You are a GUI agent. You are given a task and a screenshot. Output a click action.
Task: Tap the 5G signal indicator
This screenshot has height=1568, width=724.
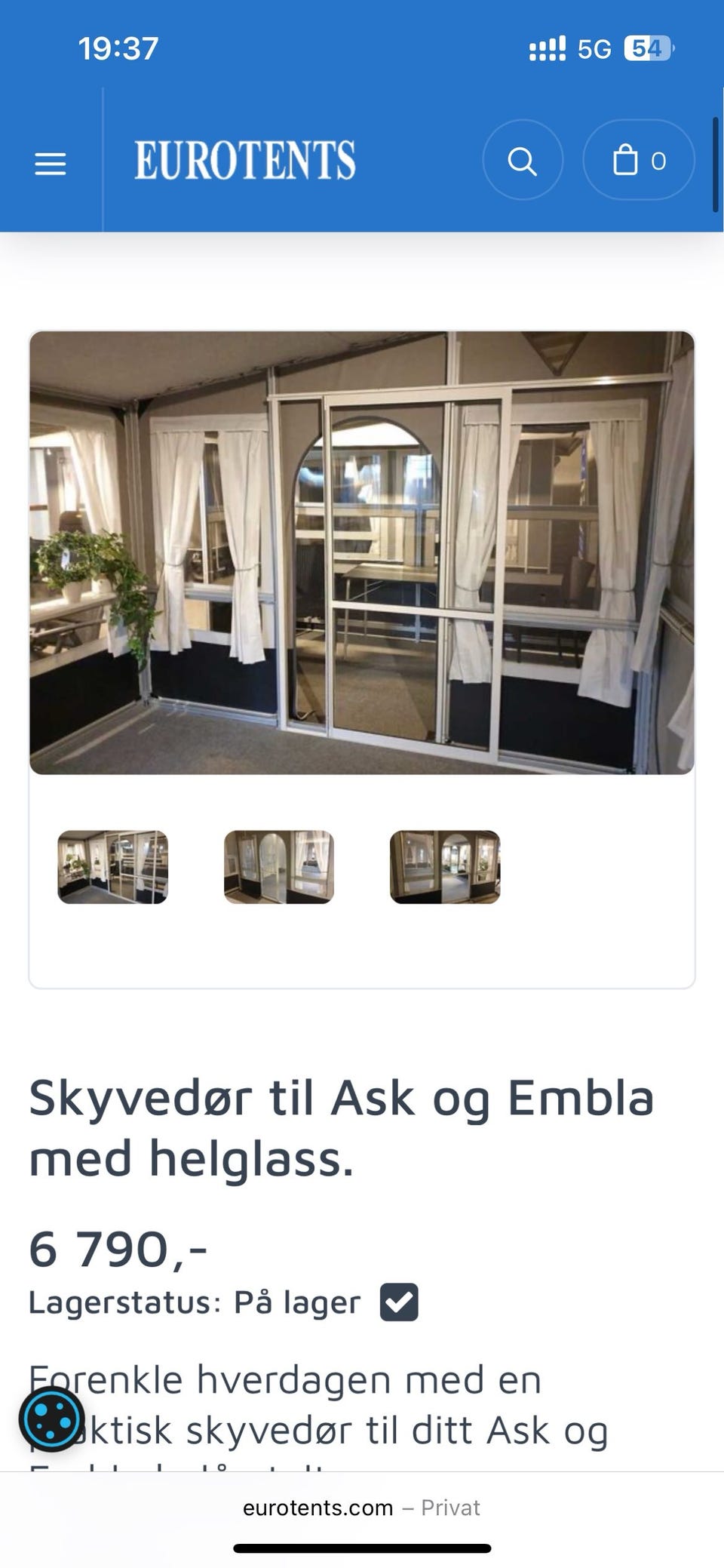pyautogui.click(x=593, y=48)
